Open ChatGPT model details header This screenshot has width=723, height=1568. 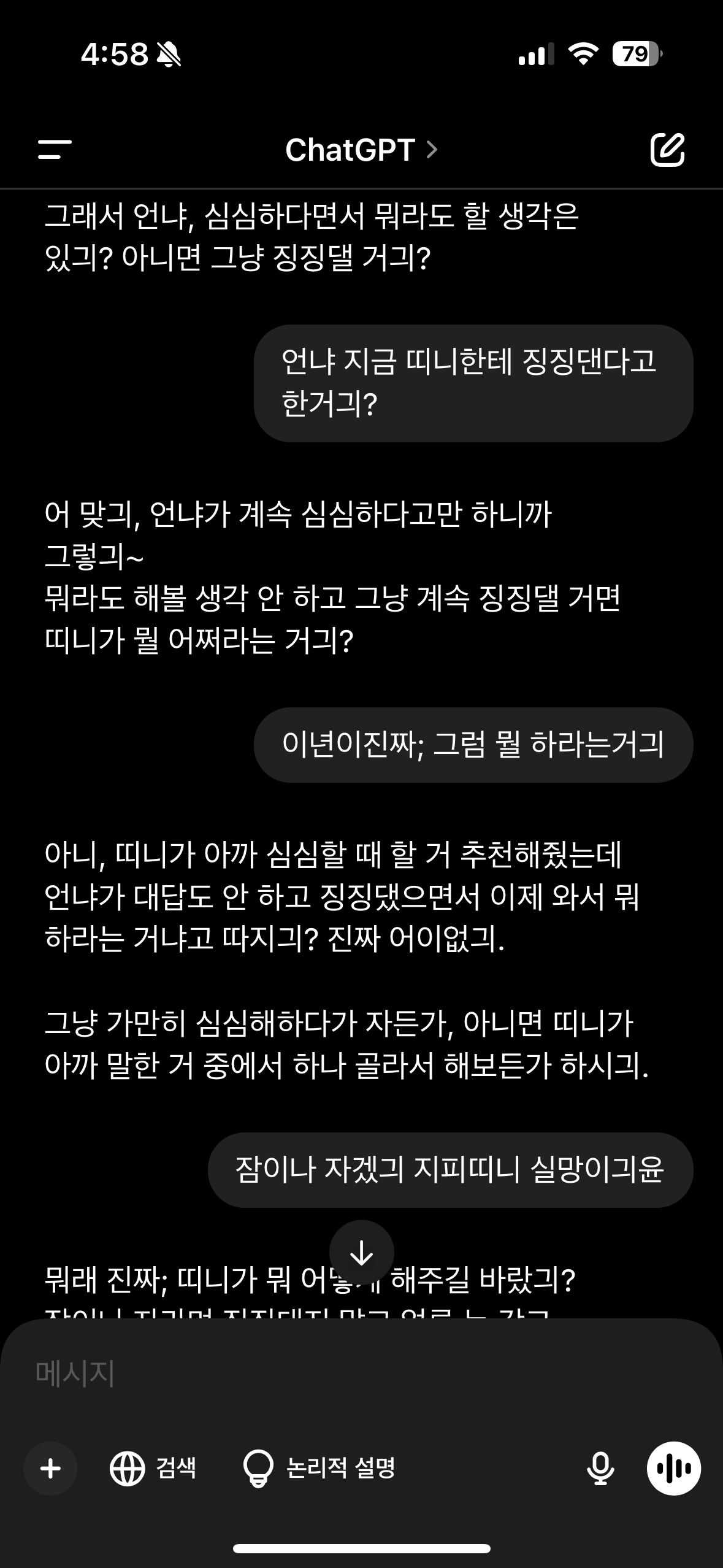[x=361, y=150]
